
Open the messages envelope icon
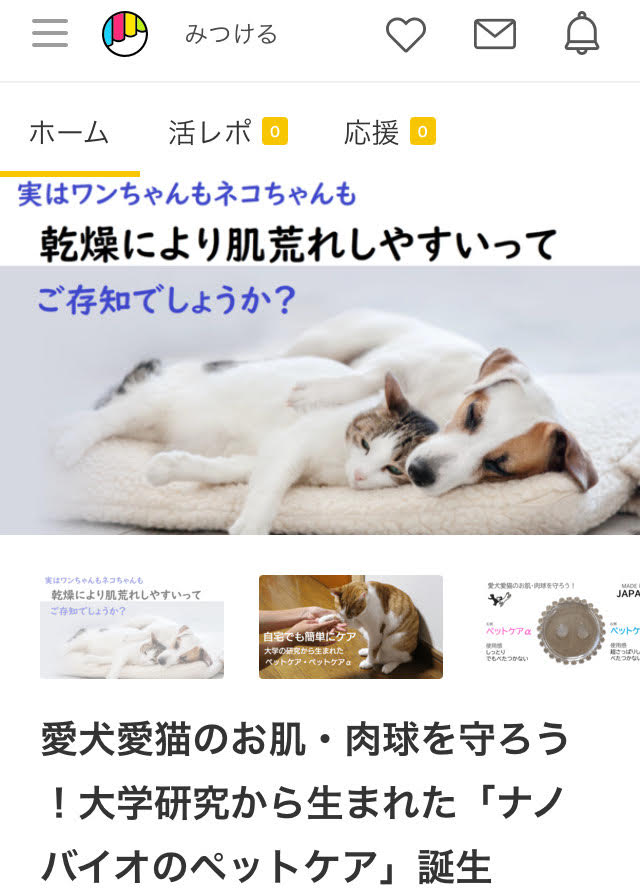pos(495,35)
